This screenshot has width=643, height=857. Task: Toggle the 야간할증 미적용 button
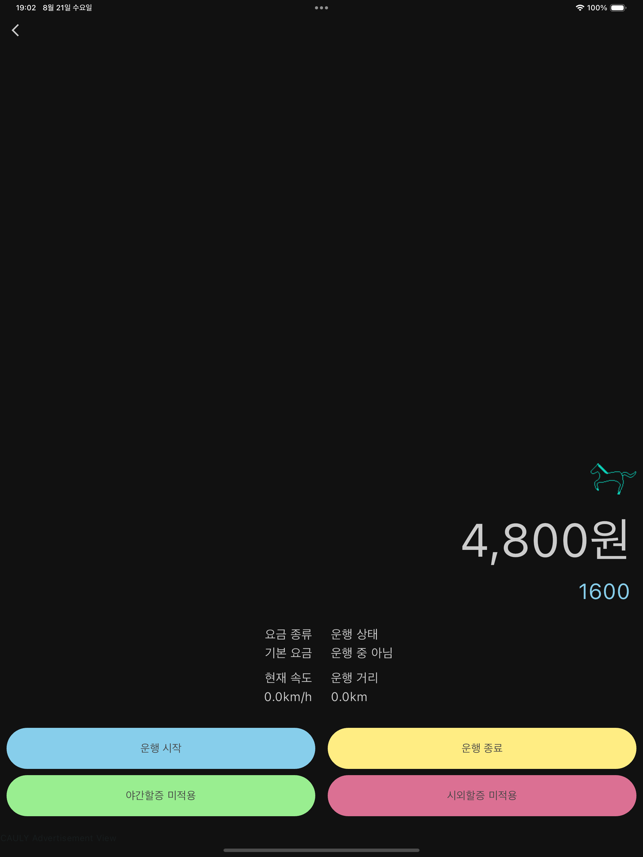click(x=161, y=796)
